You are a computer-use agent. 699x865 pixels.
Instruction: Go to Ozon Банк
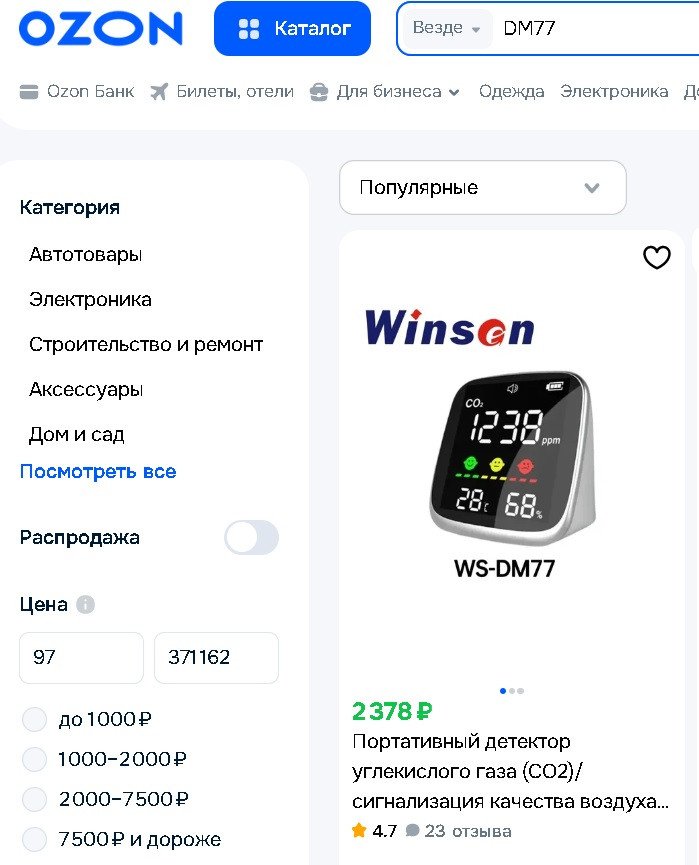coord(77,92)
